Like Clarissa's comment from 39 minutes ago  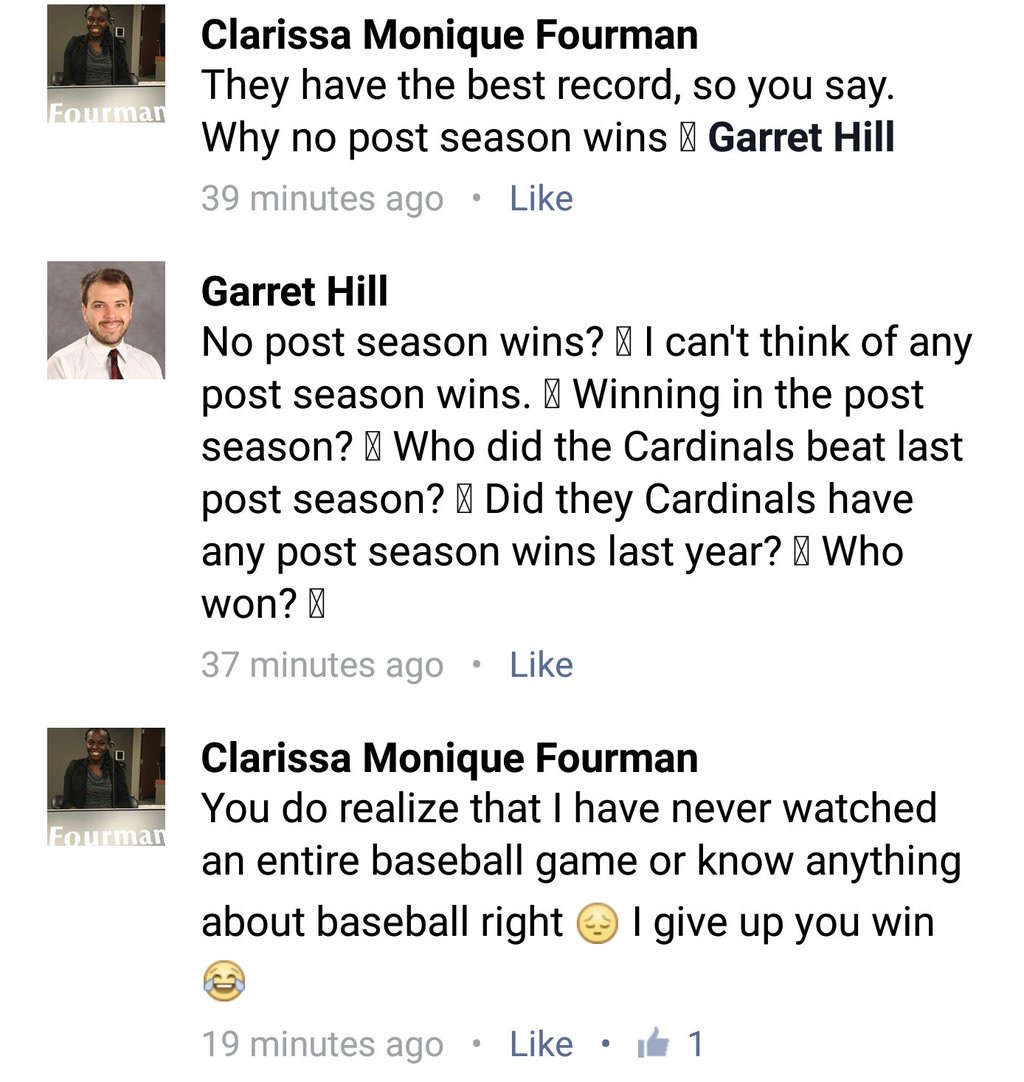(541, 198)
